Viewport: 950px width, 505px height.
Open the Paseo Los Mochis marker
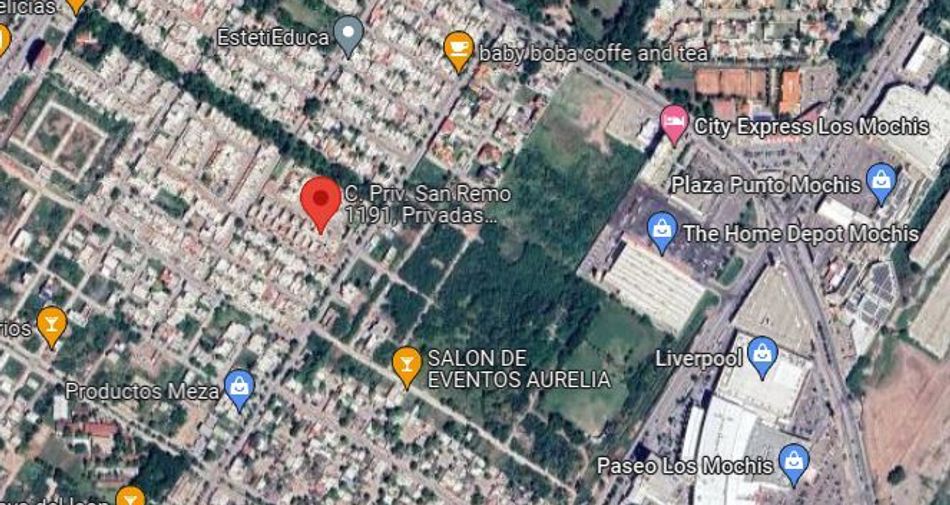pos(794,463)
